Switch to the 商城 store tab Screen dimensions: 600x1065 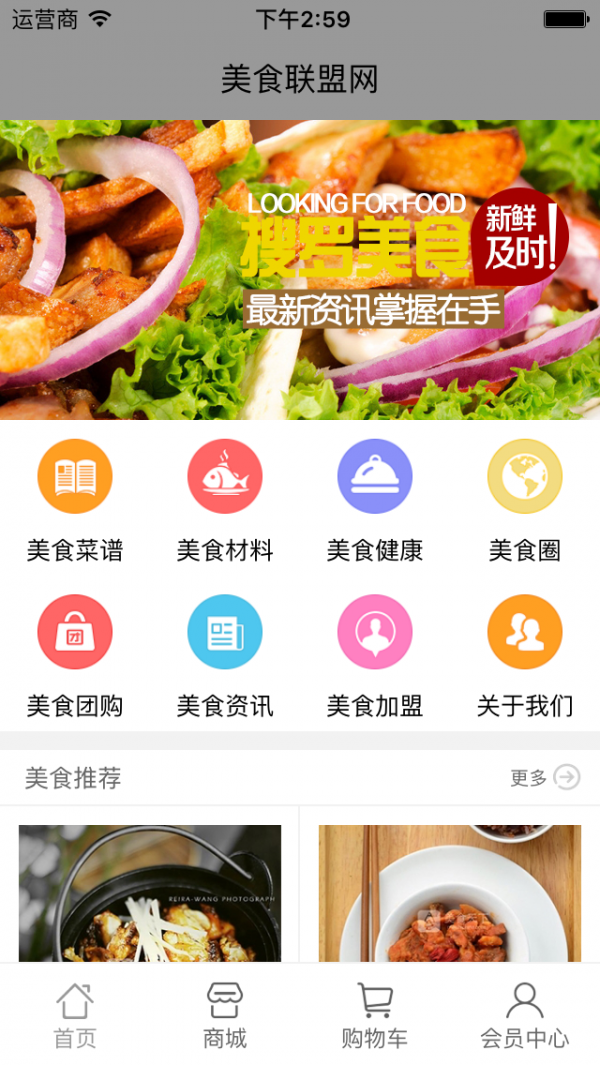pyautogui.click(x=225, y=1015)
